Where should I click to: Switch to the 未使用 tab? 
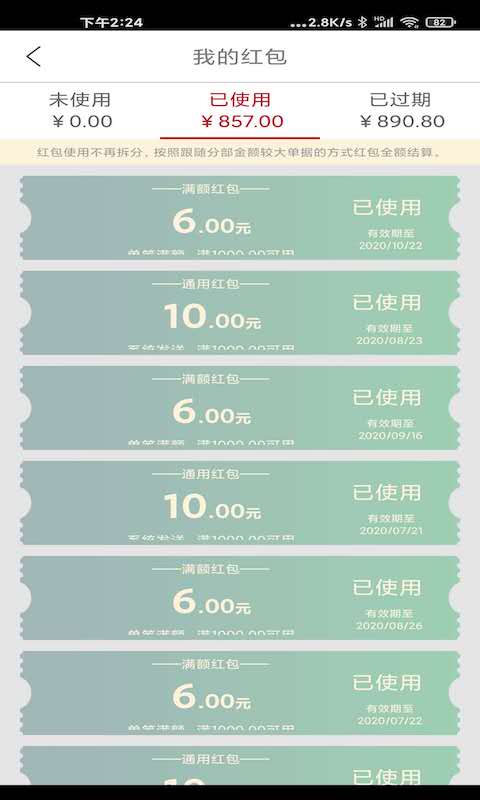pyautogui.click(x=80, y=111)
